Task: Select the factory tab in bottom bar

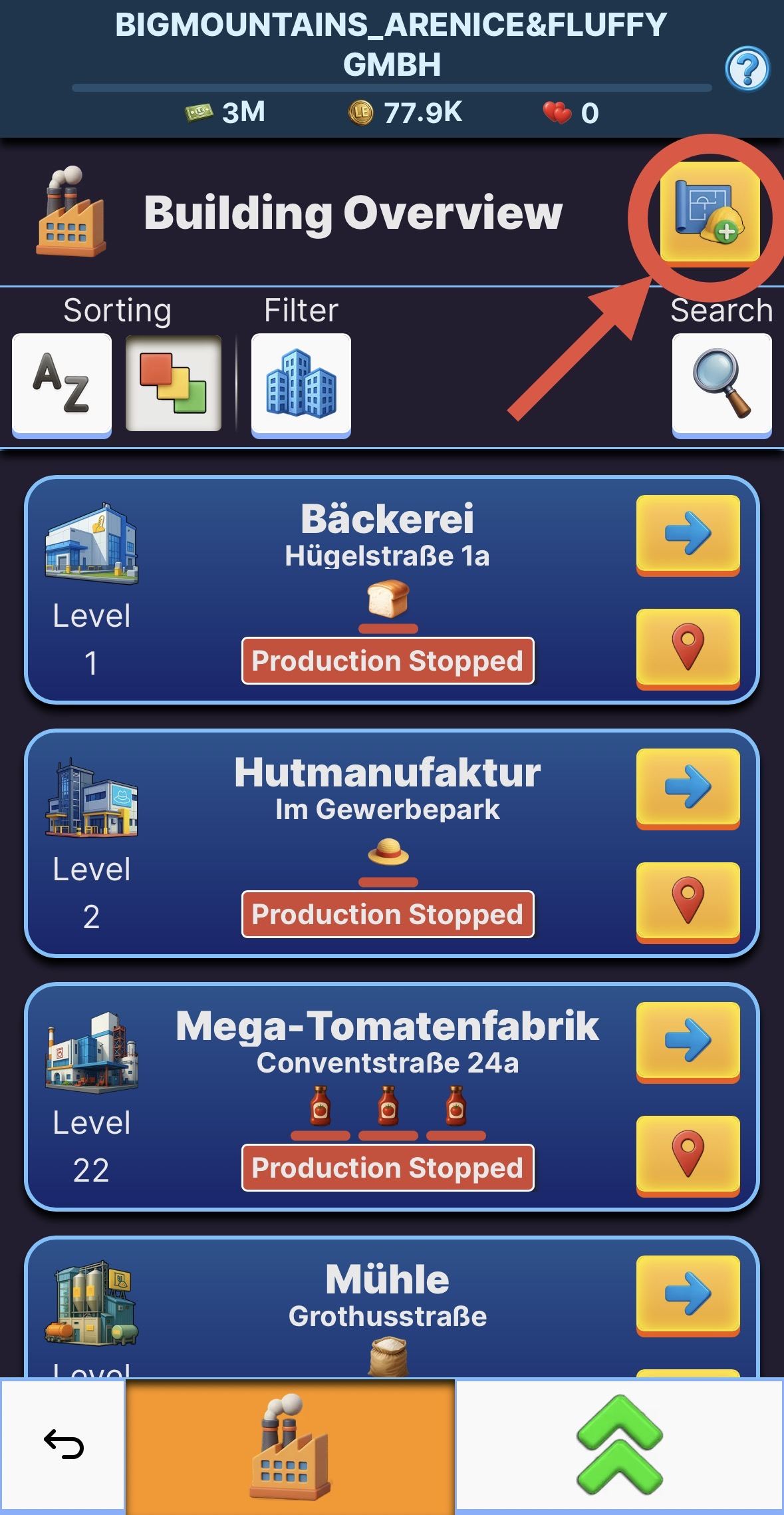Action: pyautogui.click(x=290, y=1445)
